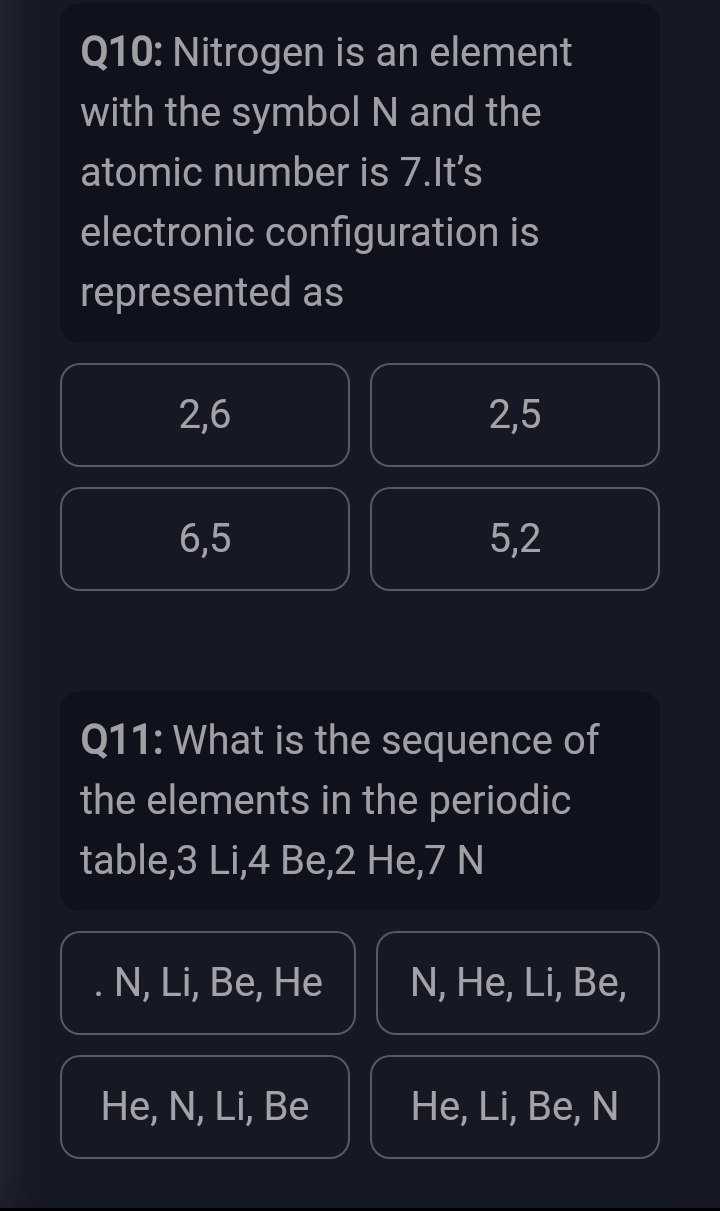Pick the 6,5 answer option
This screenshot has width=720, height=1211.
[205, 539]
